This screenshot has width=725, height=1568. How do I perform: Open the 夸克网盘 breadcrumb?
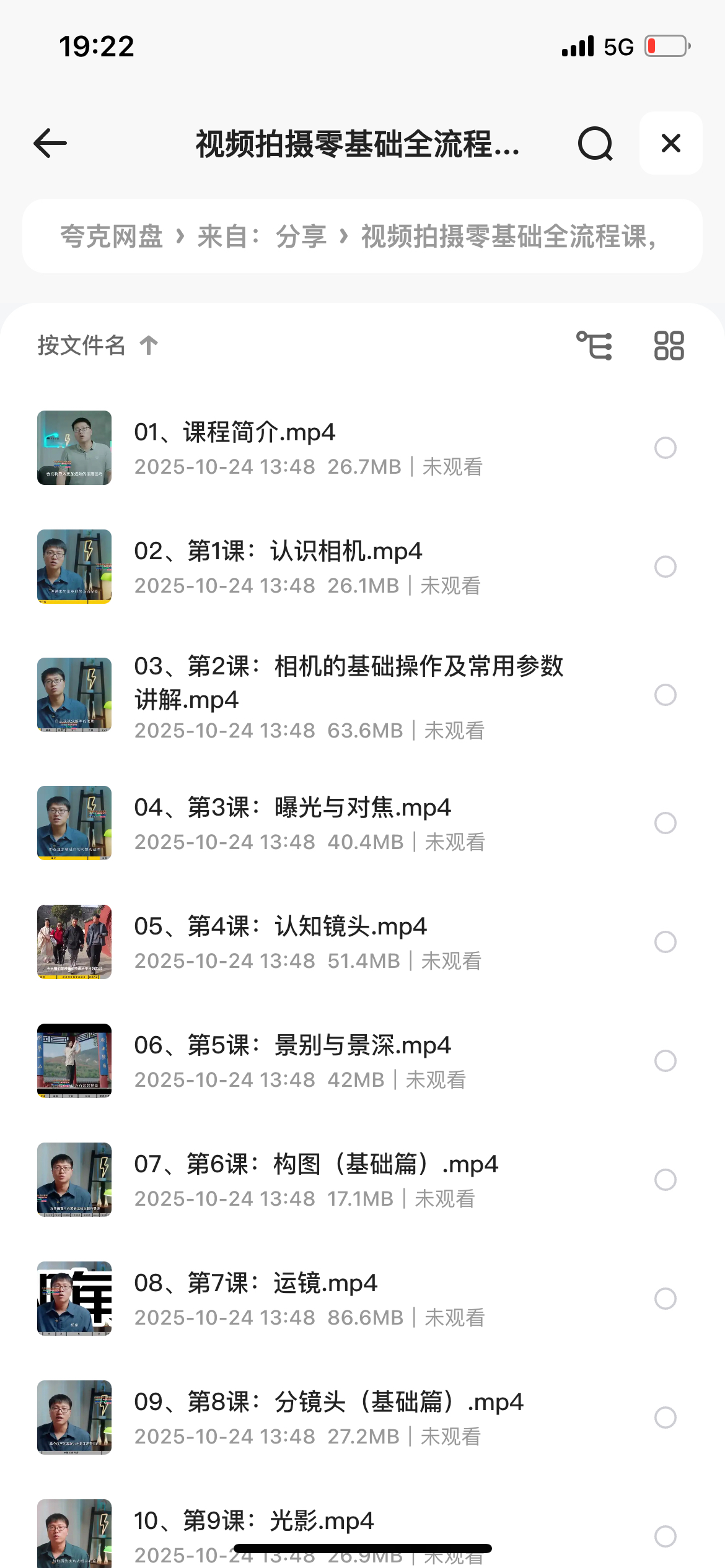point(112,237)
